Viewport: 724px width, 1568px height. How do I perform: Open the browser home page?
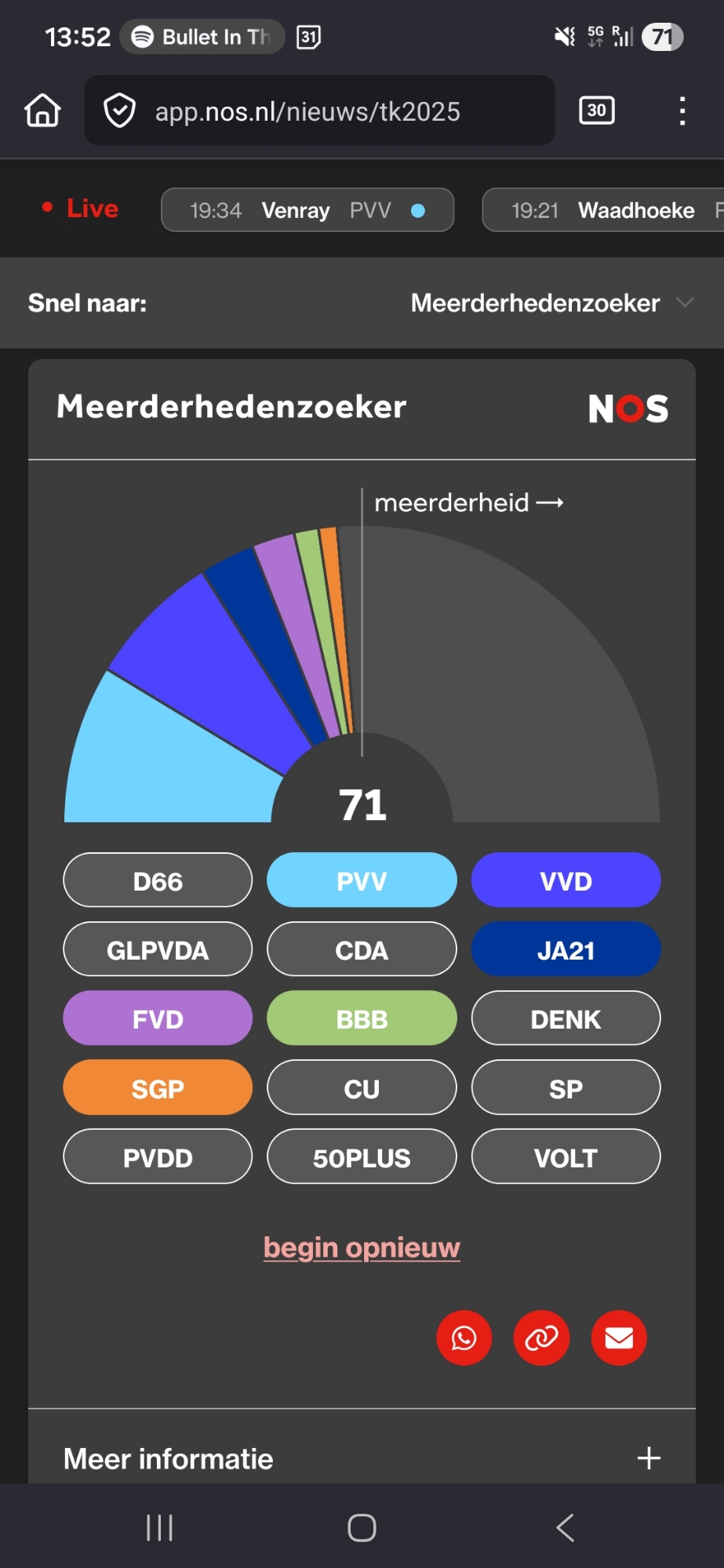point(42,111)
